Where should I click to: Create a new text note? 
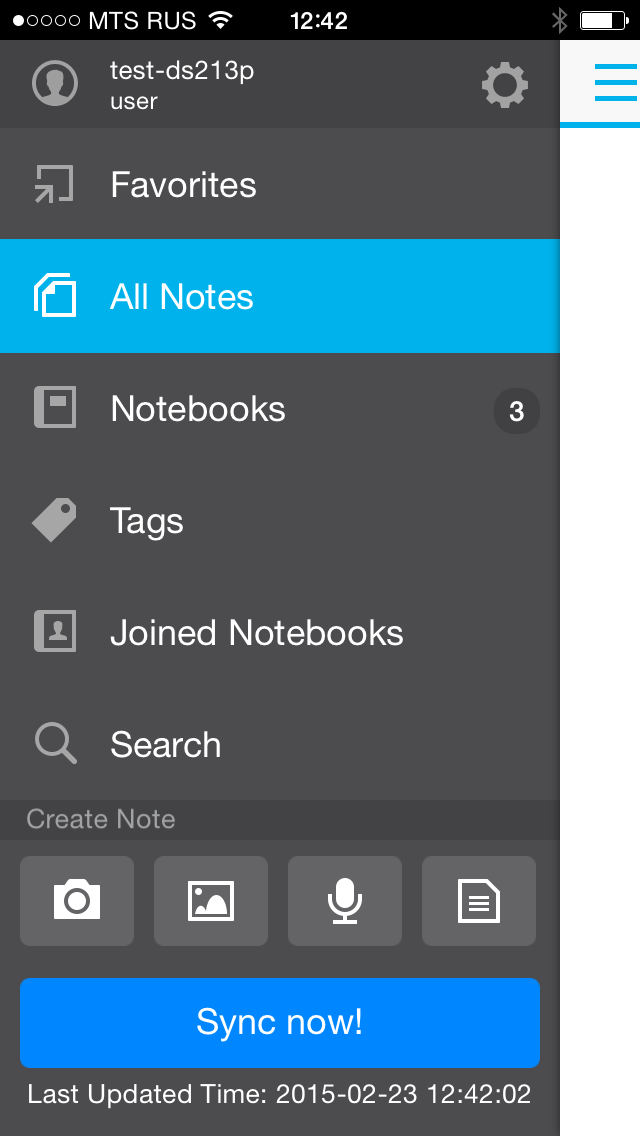pyautogui.click(x=479, y=901)
